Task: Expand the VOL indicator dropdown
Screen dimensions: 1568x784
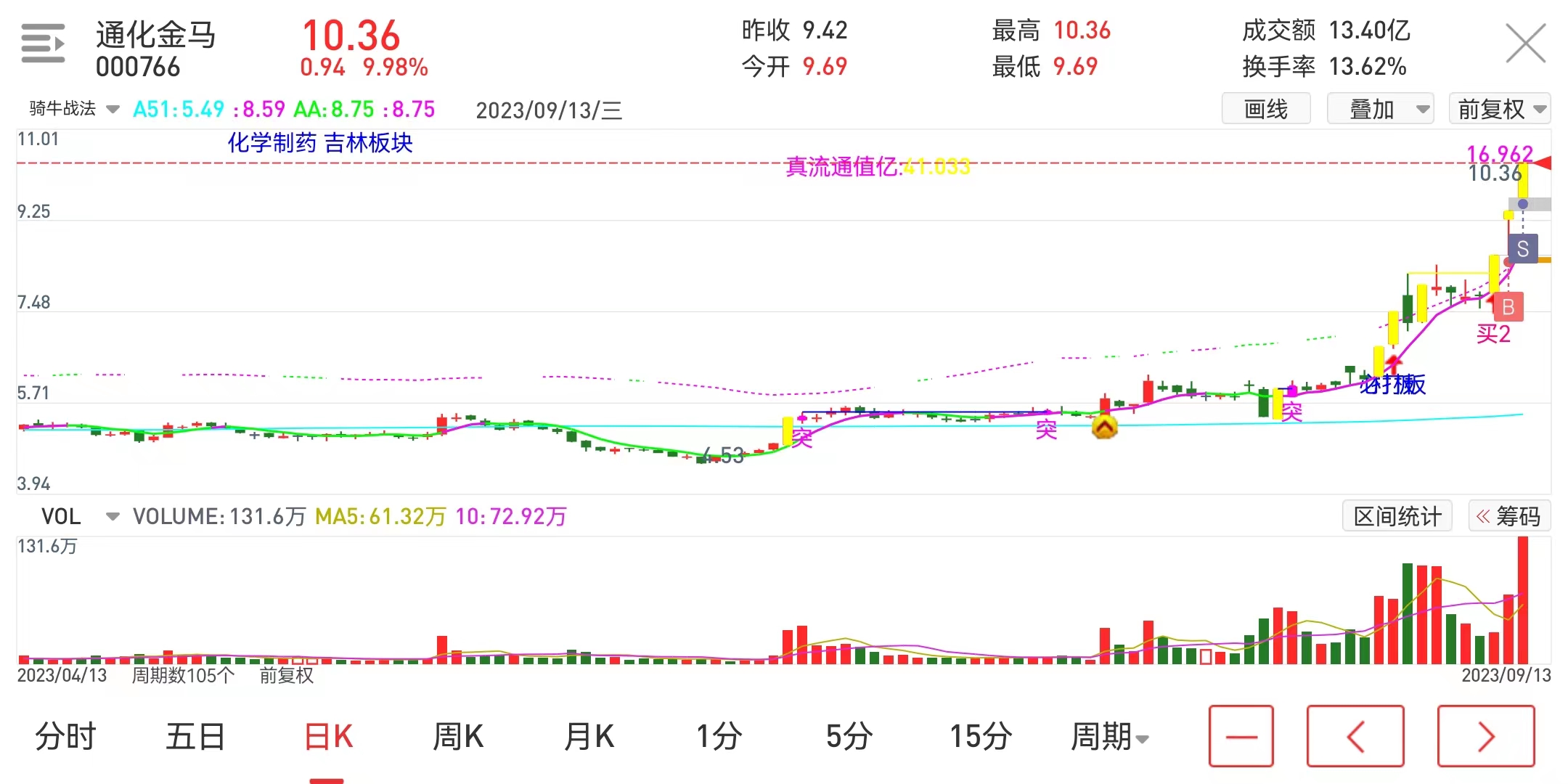Action: click(x=78, y=516)
